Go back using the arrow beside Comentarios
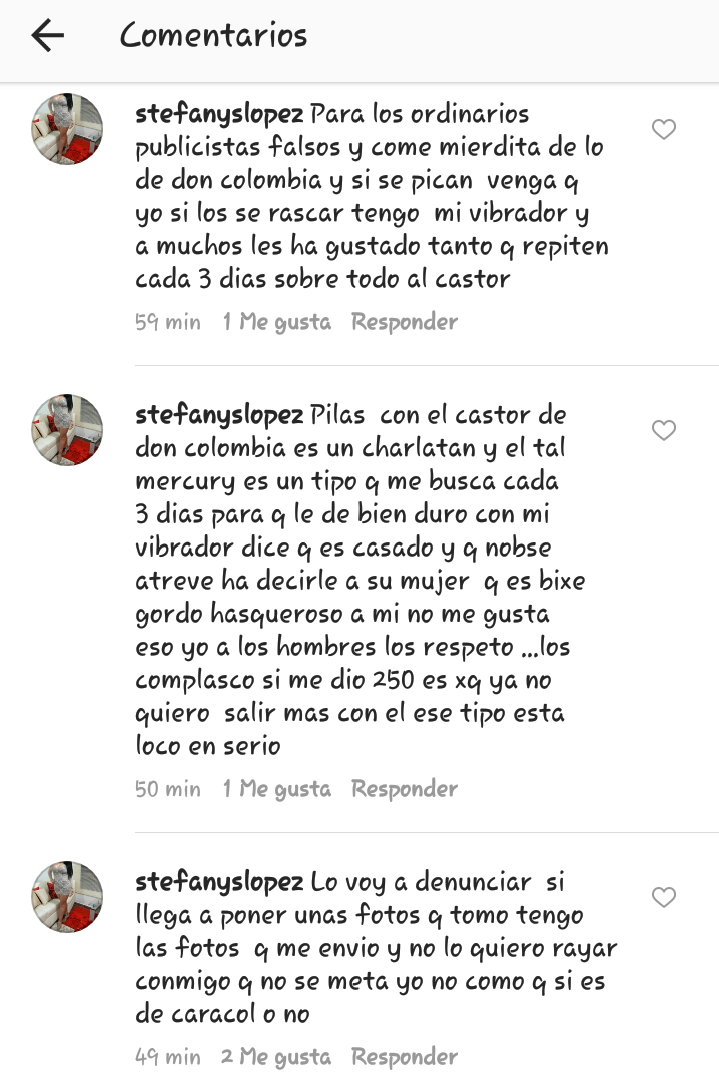 pyautogui.click(x=47, y=36)
